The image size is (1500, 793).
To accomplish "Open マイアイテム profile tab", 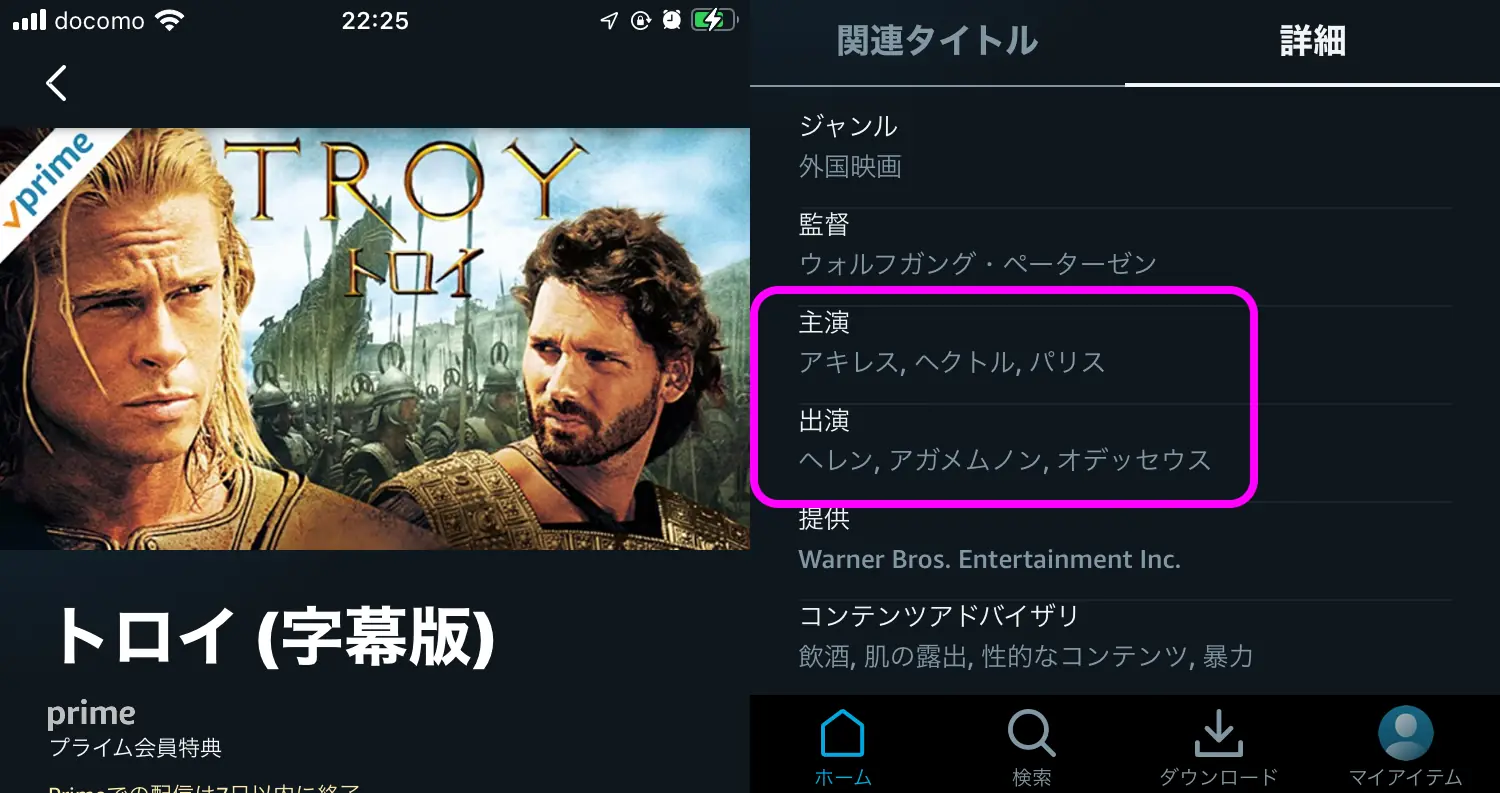I will 1405,746.
